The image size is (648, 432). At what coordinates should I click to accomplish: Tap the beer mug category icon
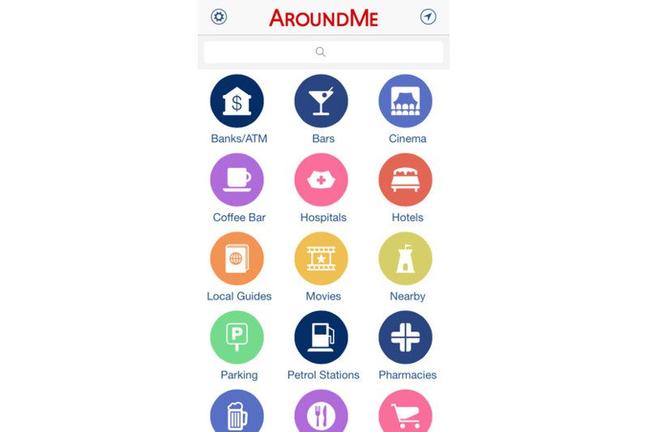pyautogui.click(x=238, y=411)
